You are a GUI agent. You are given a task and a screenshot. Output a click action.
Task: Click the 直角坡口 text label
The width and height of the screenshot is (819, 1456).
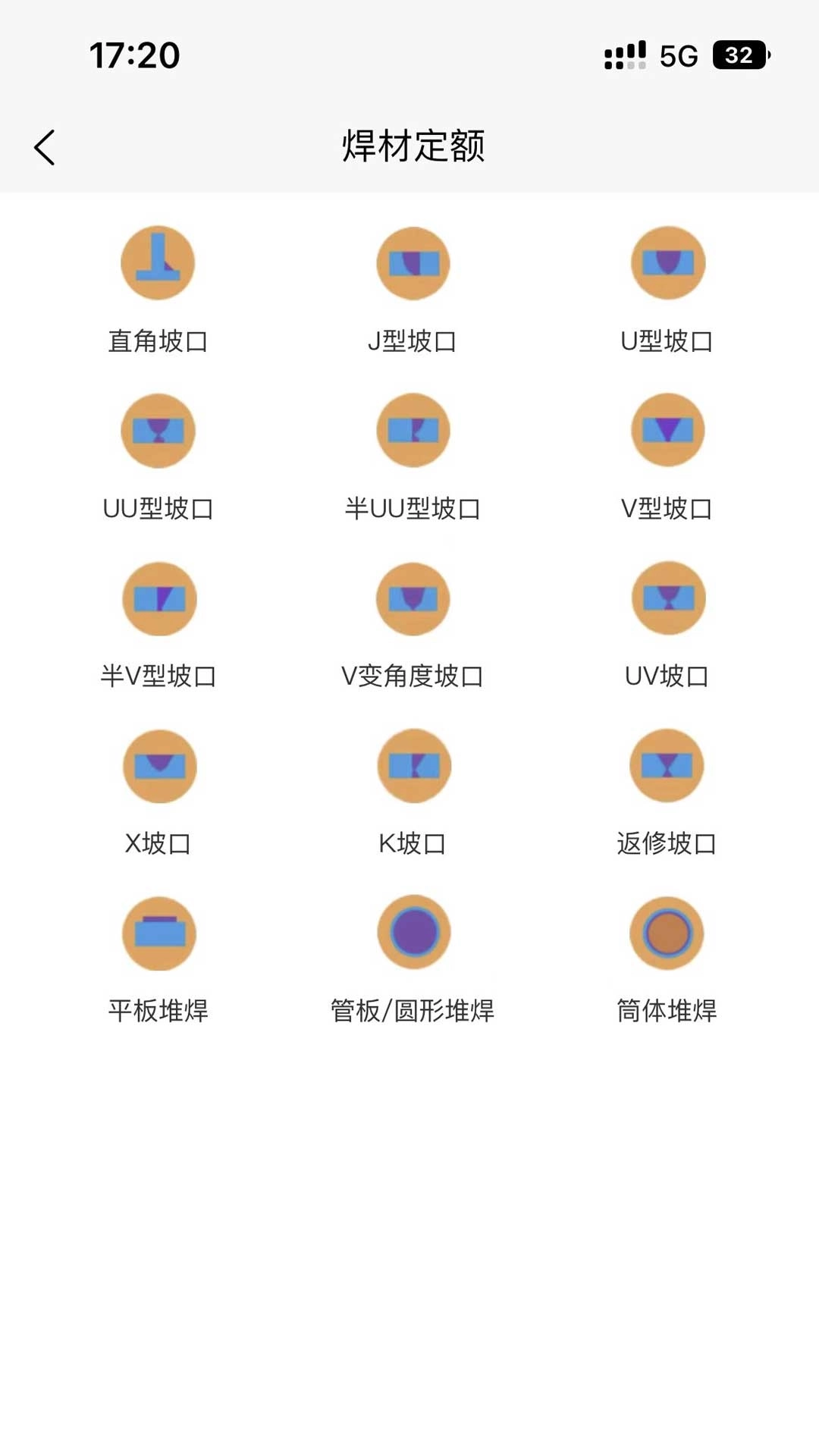[157, 341]
